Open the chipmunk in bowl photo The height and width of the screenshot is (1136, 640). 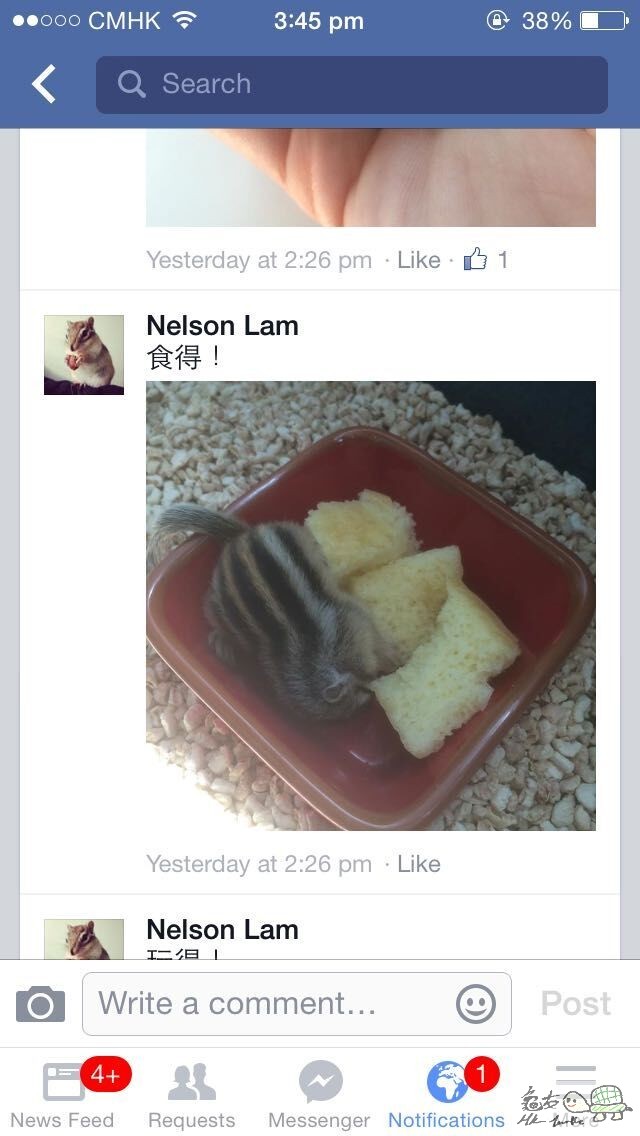pyautogui.click(x=370, y=605)
